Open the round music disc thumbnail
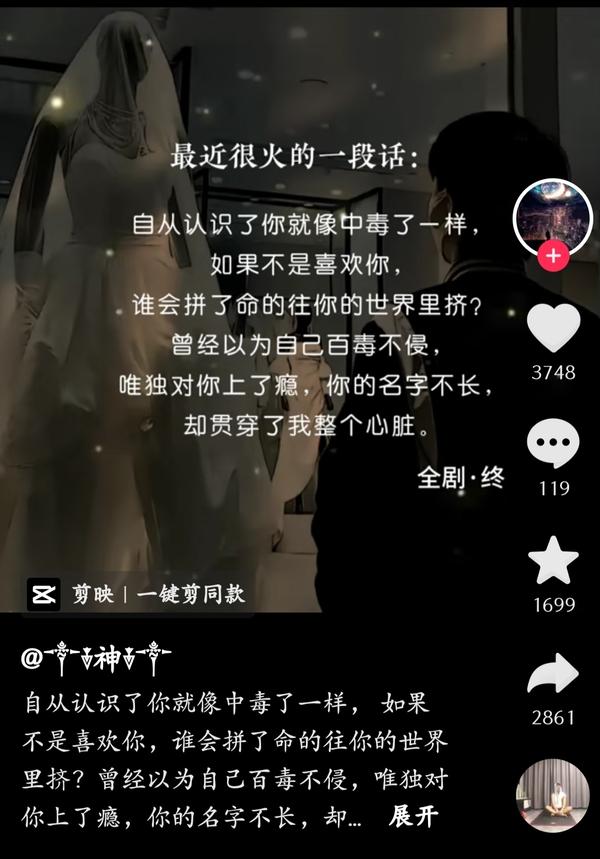 pos(552,795)
